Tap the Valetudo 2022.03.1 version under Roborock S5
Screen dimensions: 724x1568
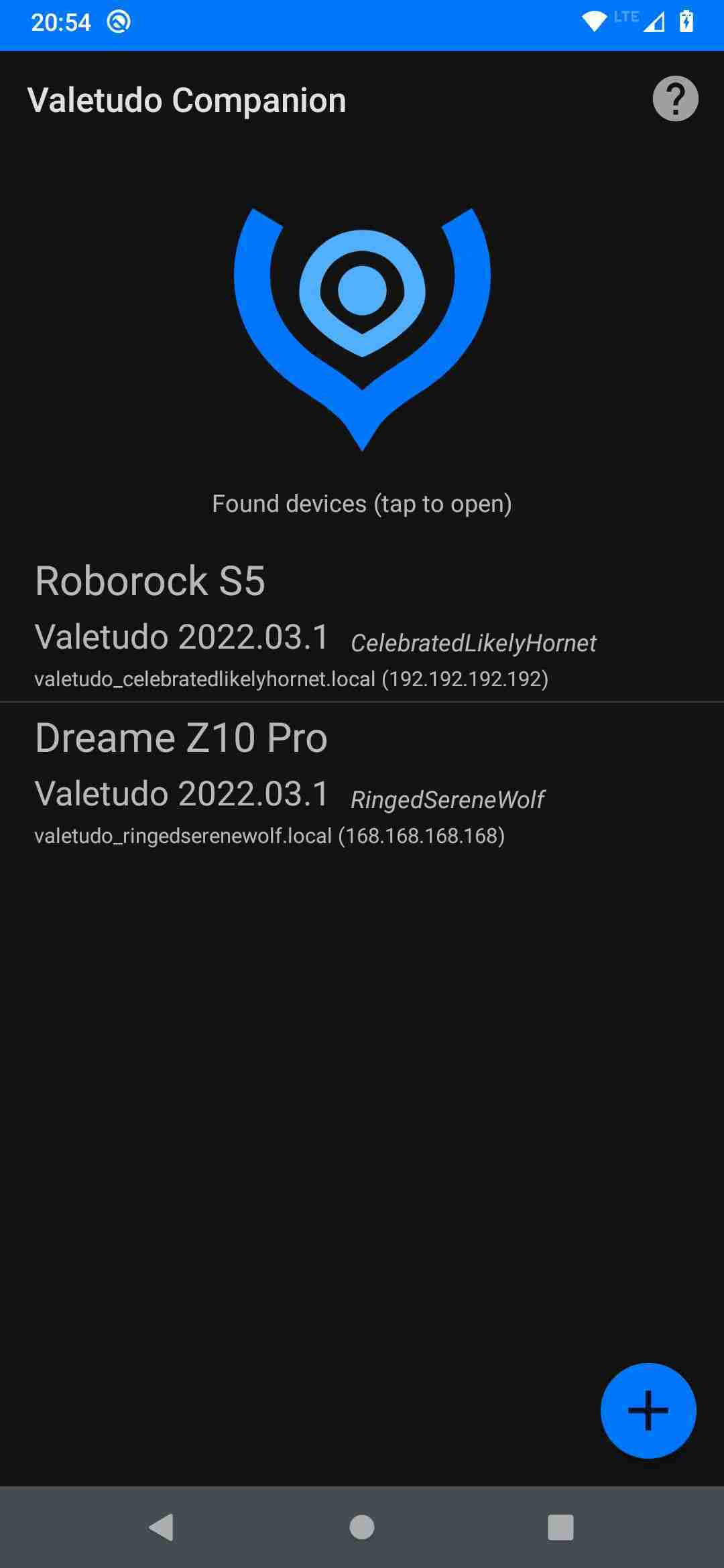click(x=181, y=638)
